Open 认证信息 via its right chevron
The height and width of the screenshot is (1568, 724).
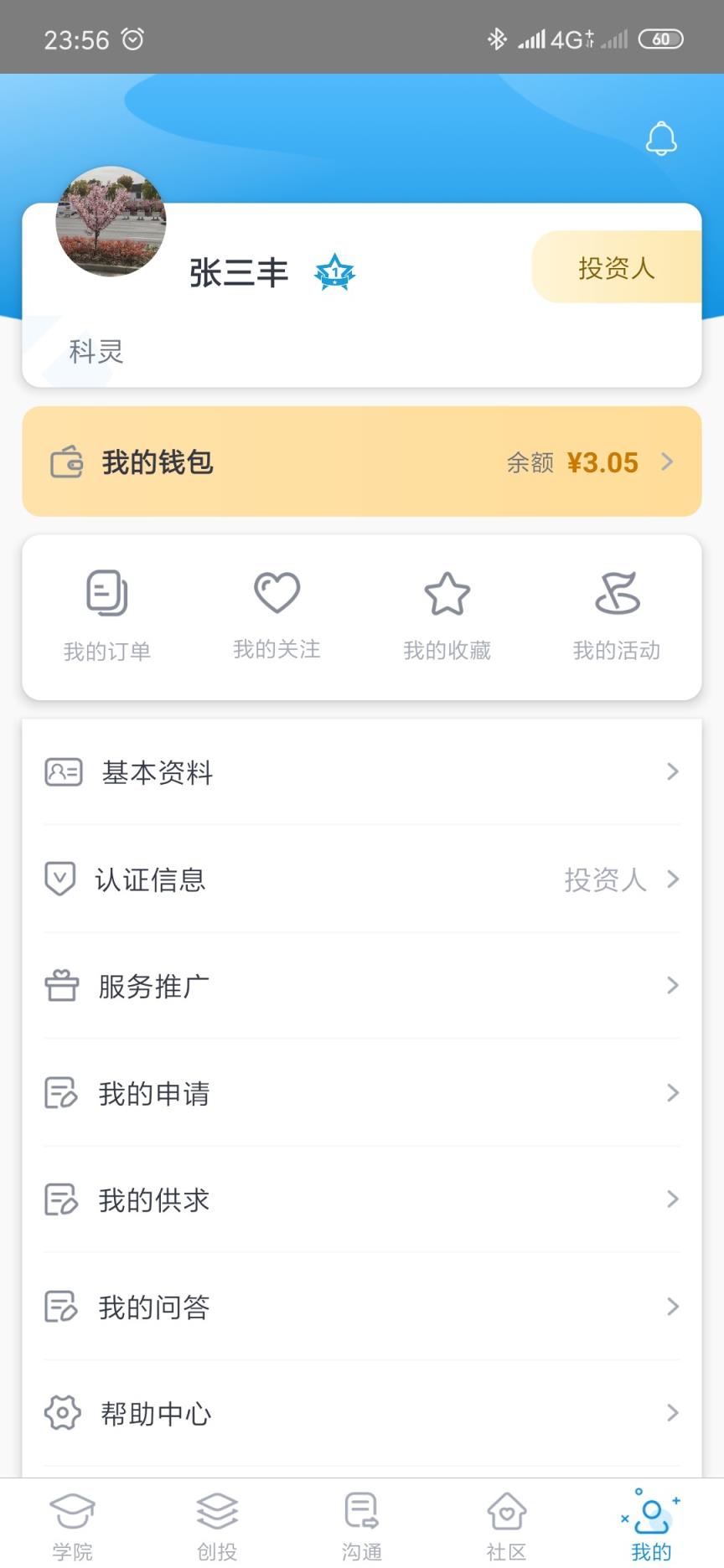(673, 879)
